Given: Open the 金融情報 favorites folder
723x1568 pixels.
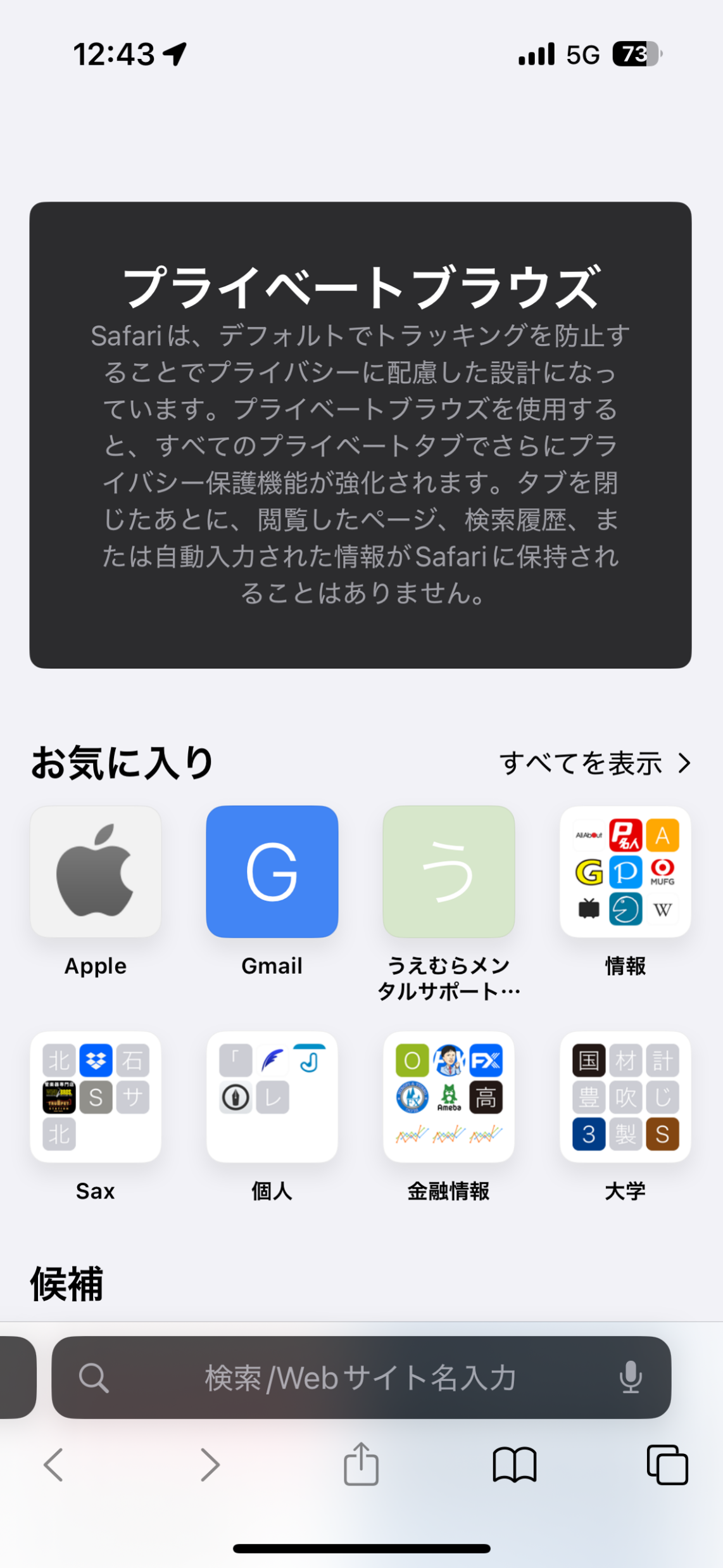Looking at the screenshot, I should coord(448,1097).
